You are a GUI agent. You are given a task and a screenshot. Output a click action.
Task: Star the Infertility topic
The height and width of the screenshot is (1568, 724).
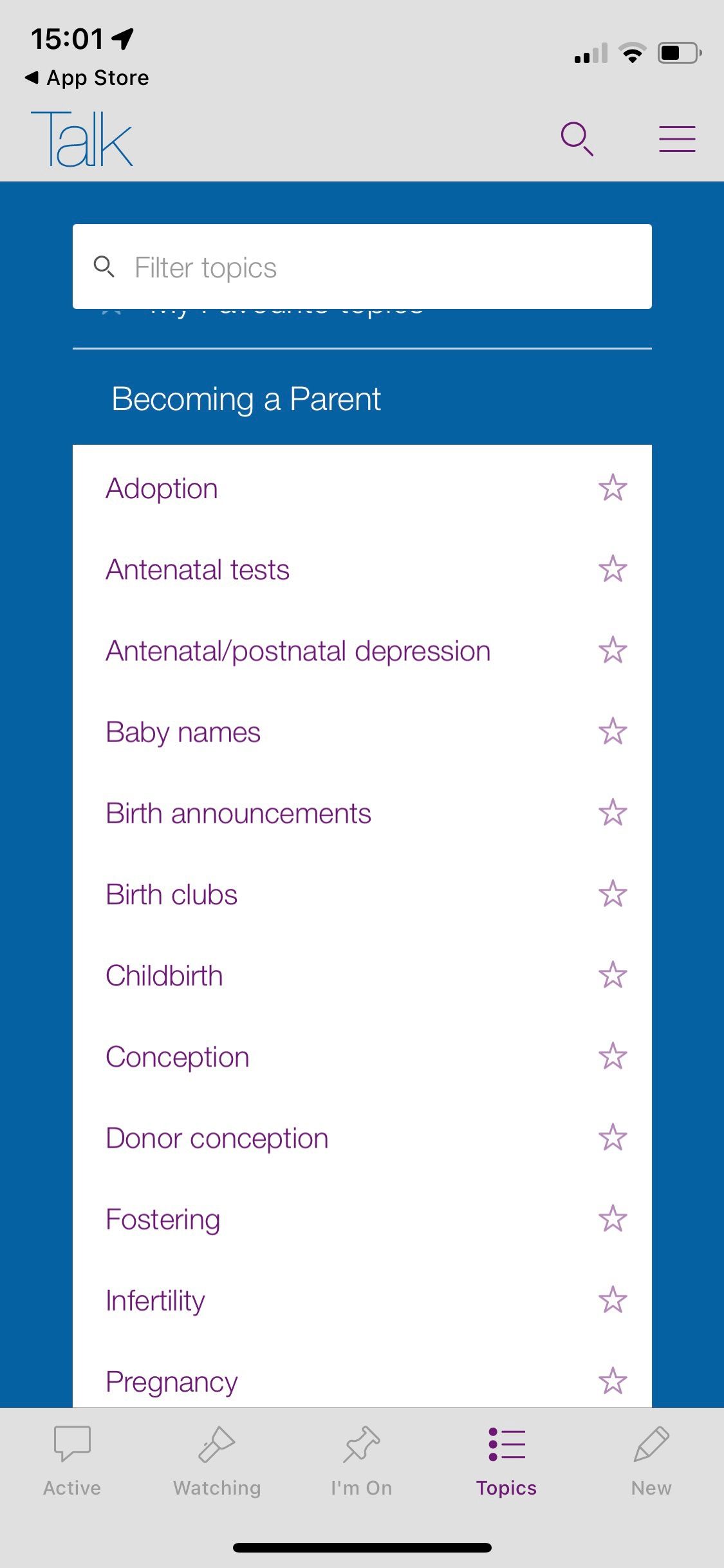point(613,1300)
